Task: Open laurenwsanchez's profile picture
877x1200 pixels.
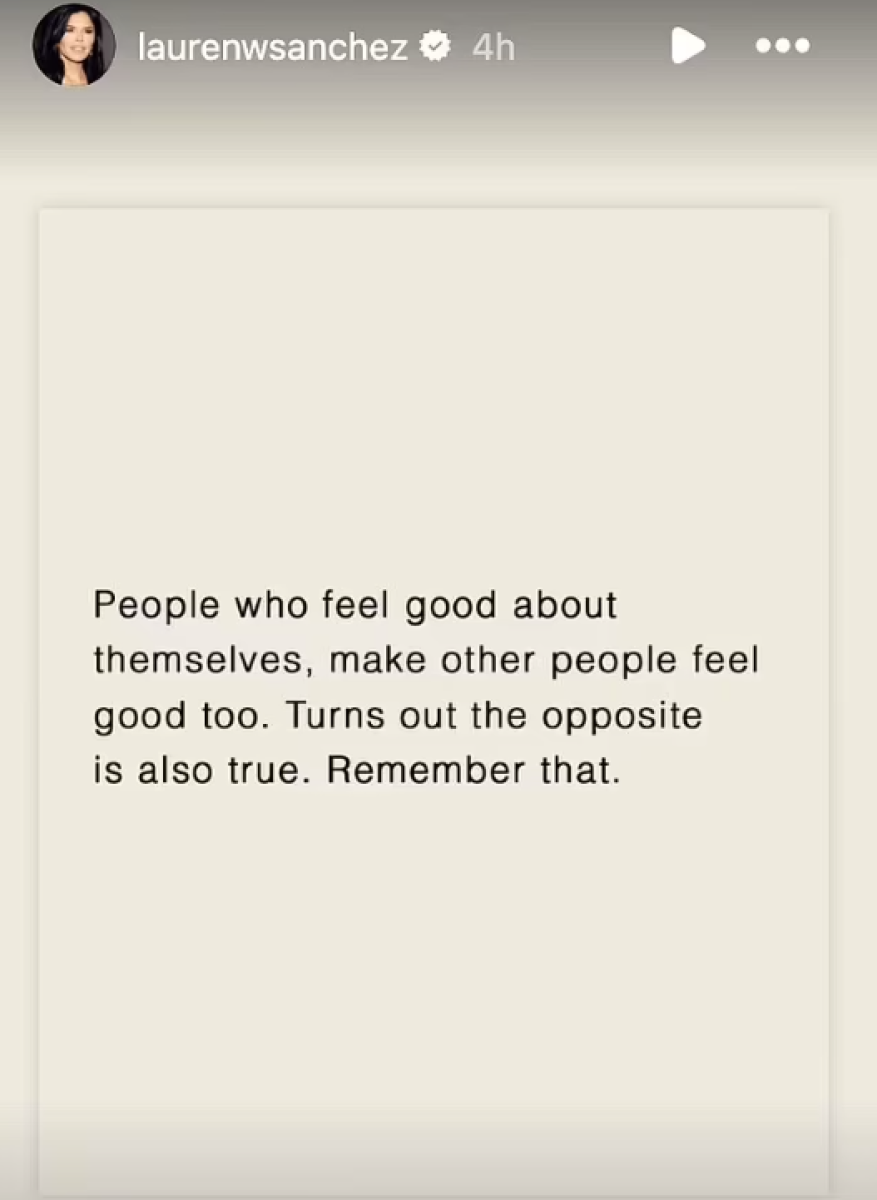Action: coord(74,47)
